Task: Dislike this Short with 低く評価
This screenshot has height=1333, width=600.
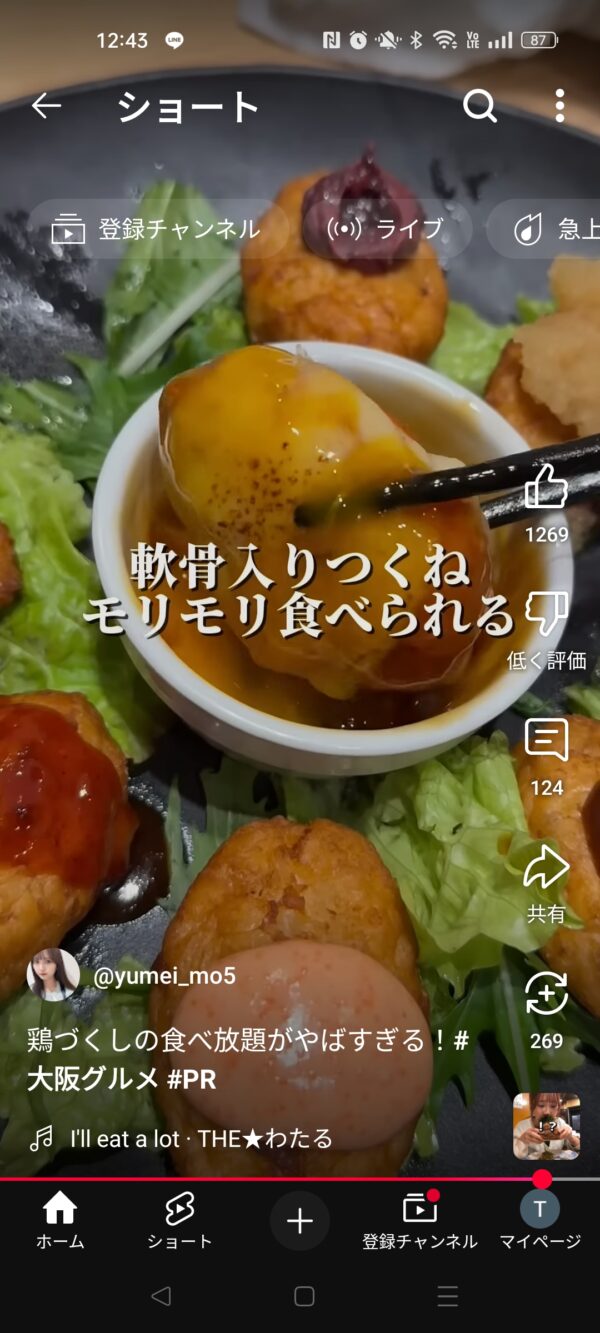Action: point(546,615)
